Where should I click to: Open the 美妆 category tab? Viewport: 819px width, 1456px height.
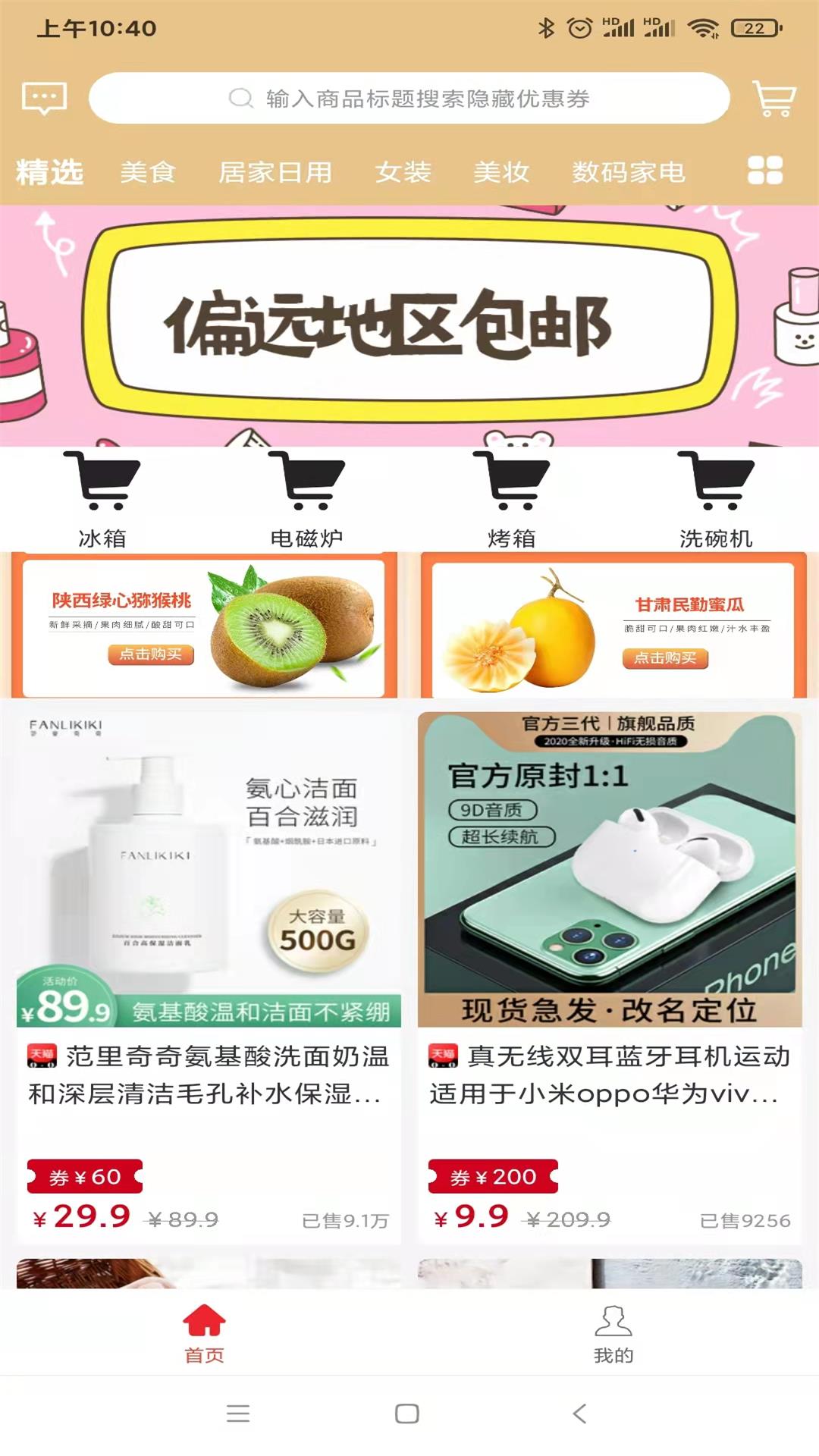click(x=500, y=173)
